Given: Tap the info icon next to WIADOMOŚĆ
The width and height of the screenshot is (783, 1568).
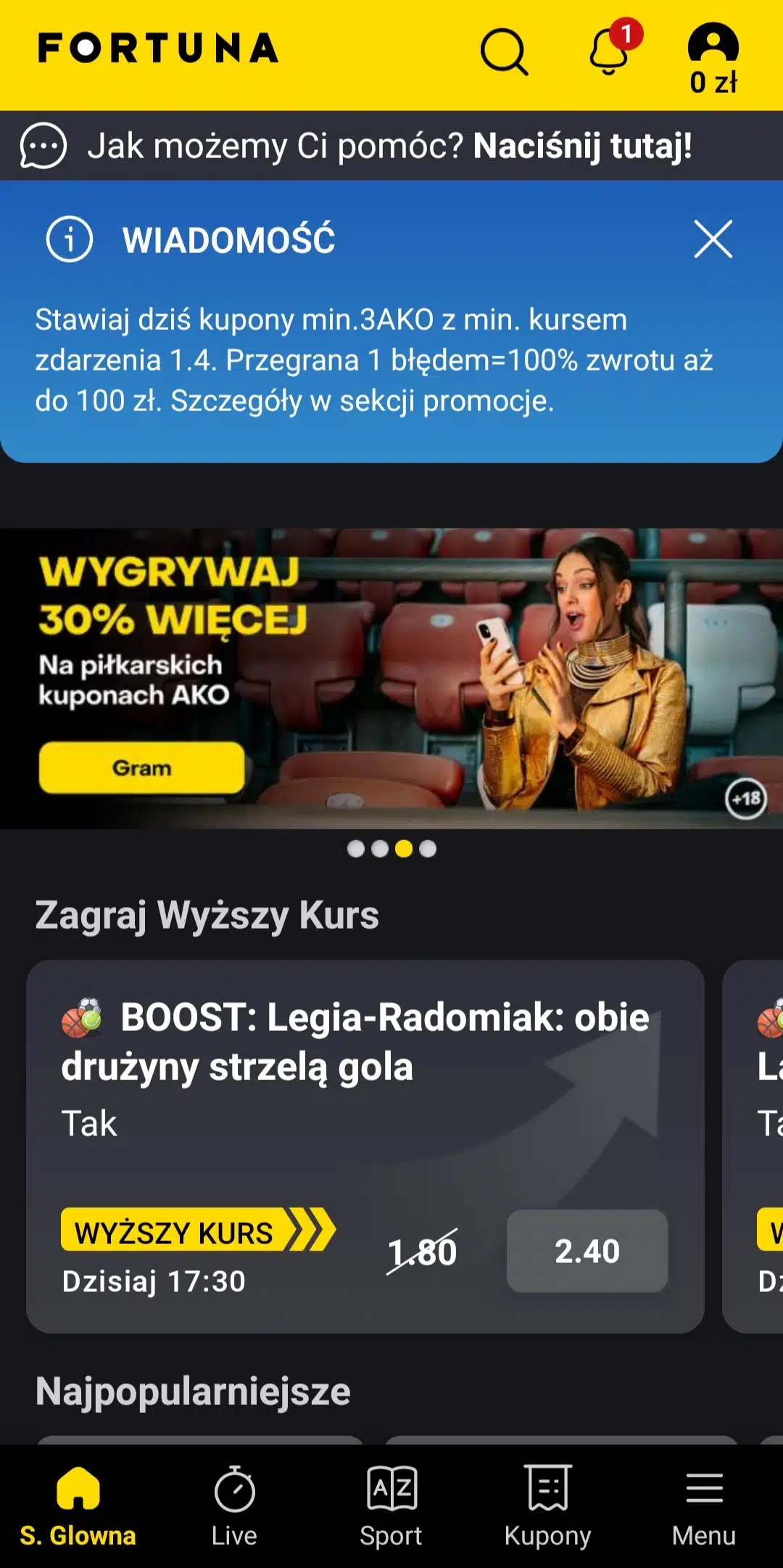Looking at the screenshot, I should tap(69, 240).
